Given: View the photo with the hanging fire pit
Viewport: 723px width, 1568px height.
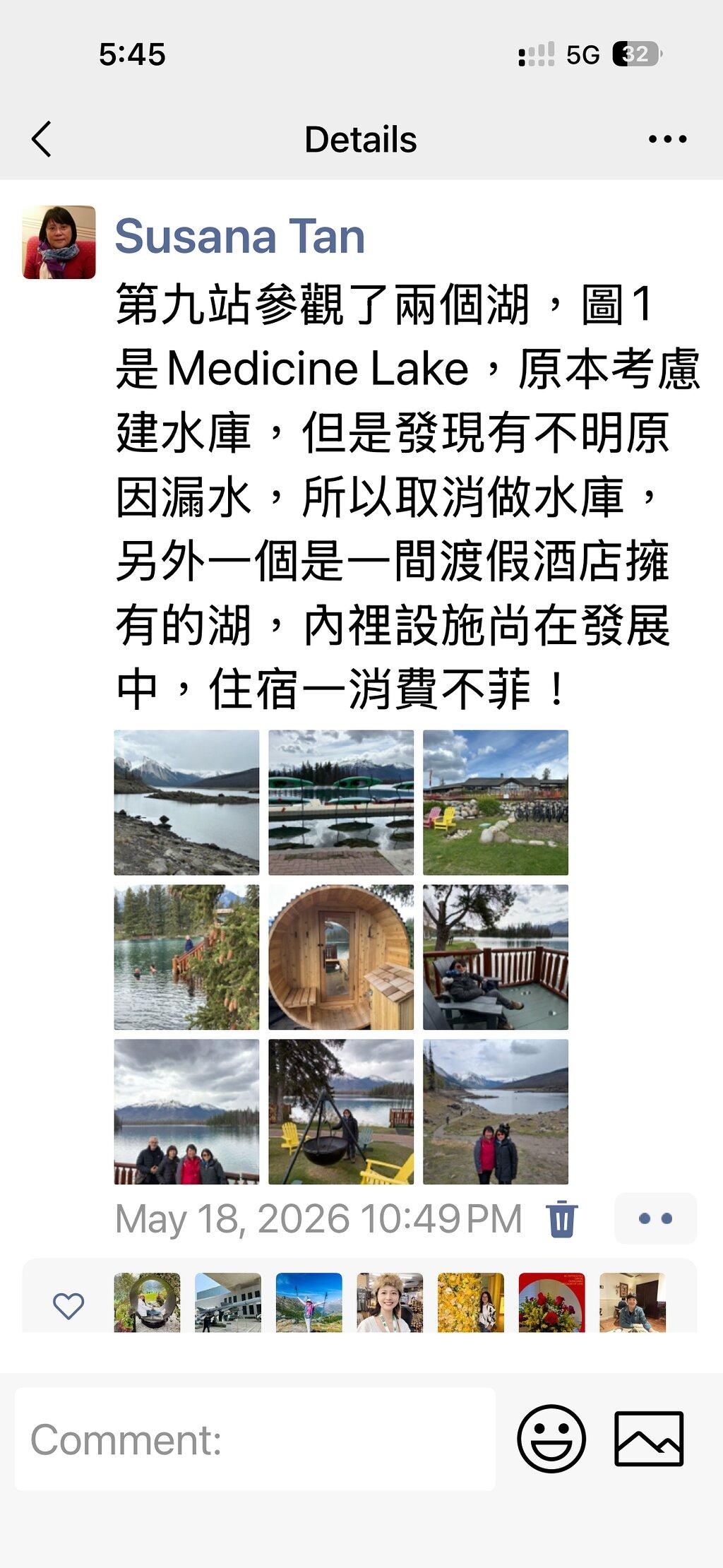Looking at the screenshot, I should pyautogui.click(x=341, y=1112).
